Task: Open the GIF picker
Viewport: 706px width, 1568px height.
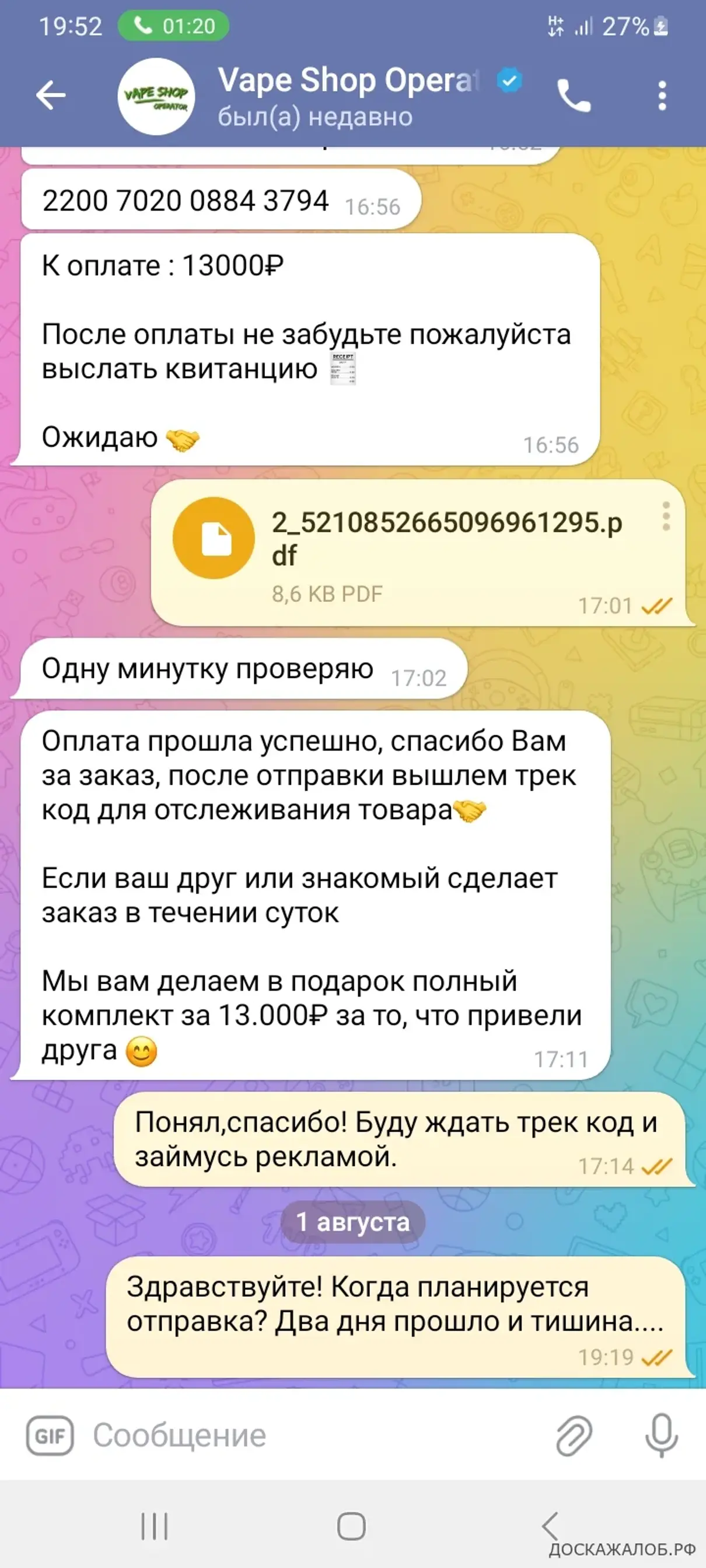Action: [x=50, y=1436]
